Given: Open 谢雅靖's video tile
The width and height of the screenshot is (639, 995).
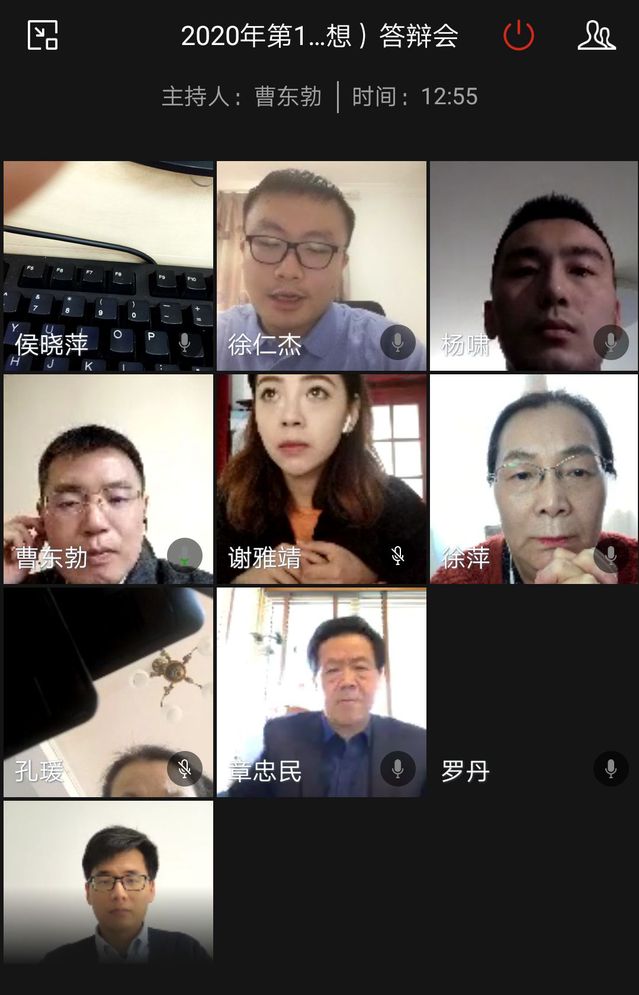Looking at the screenshot, I should pyautogui.click(x=321, y=479).
